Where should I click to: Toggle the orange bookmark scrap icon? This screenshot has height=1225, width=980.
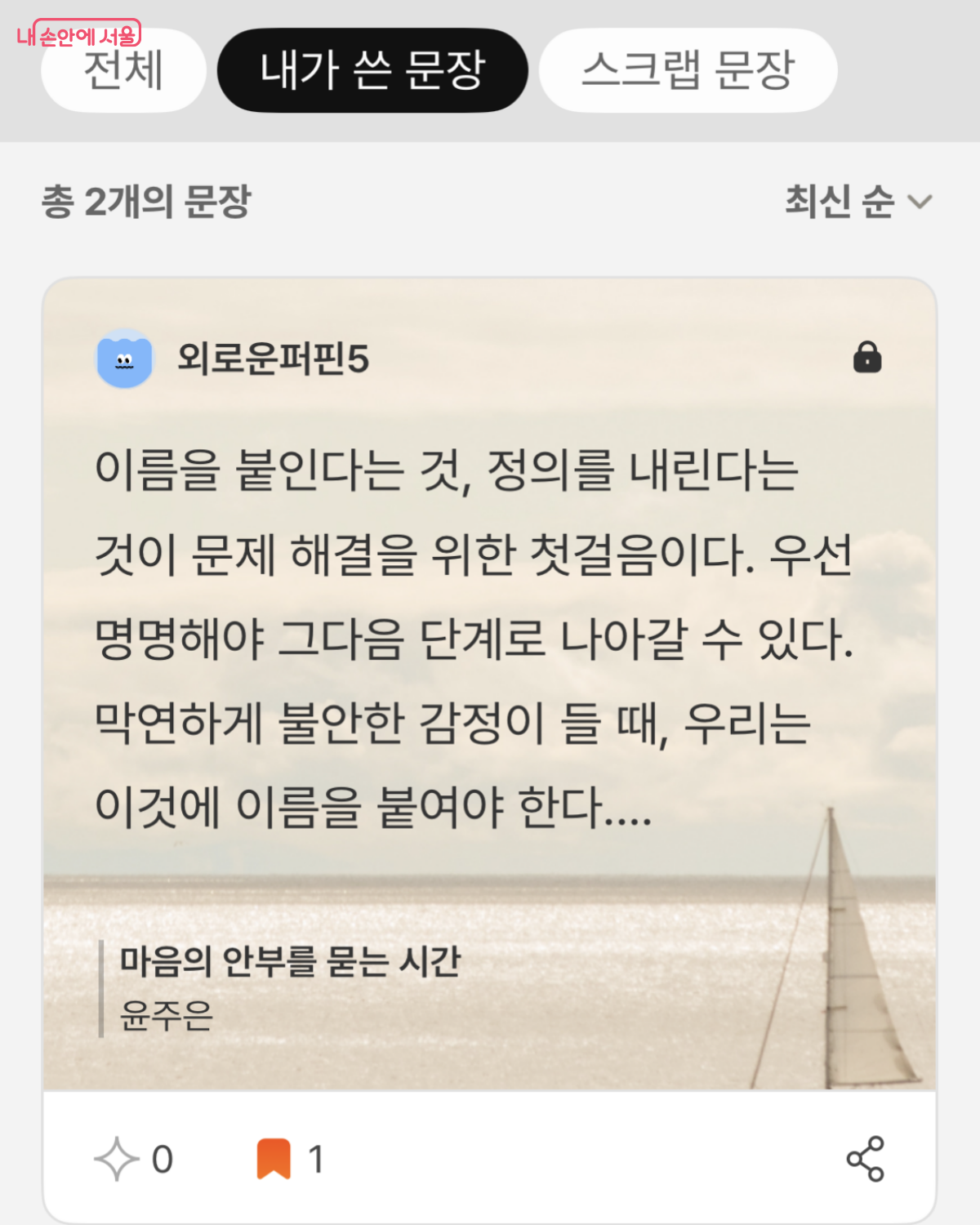(274, 1158)
